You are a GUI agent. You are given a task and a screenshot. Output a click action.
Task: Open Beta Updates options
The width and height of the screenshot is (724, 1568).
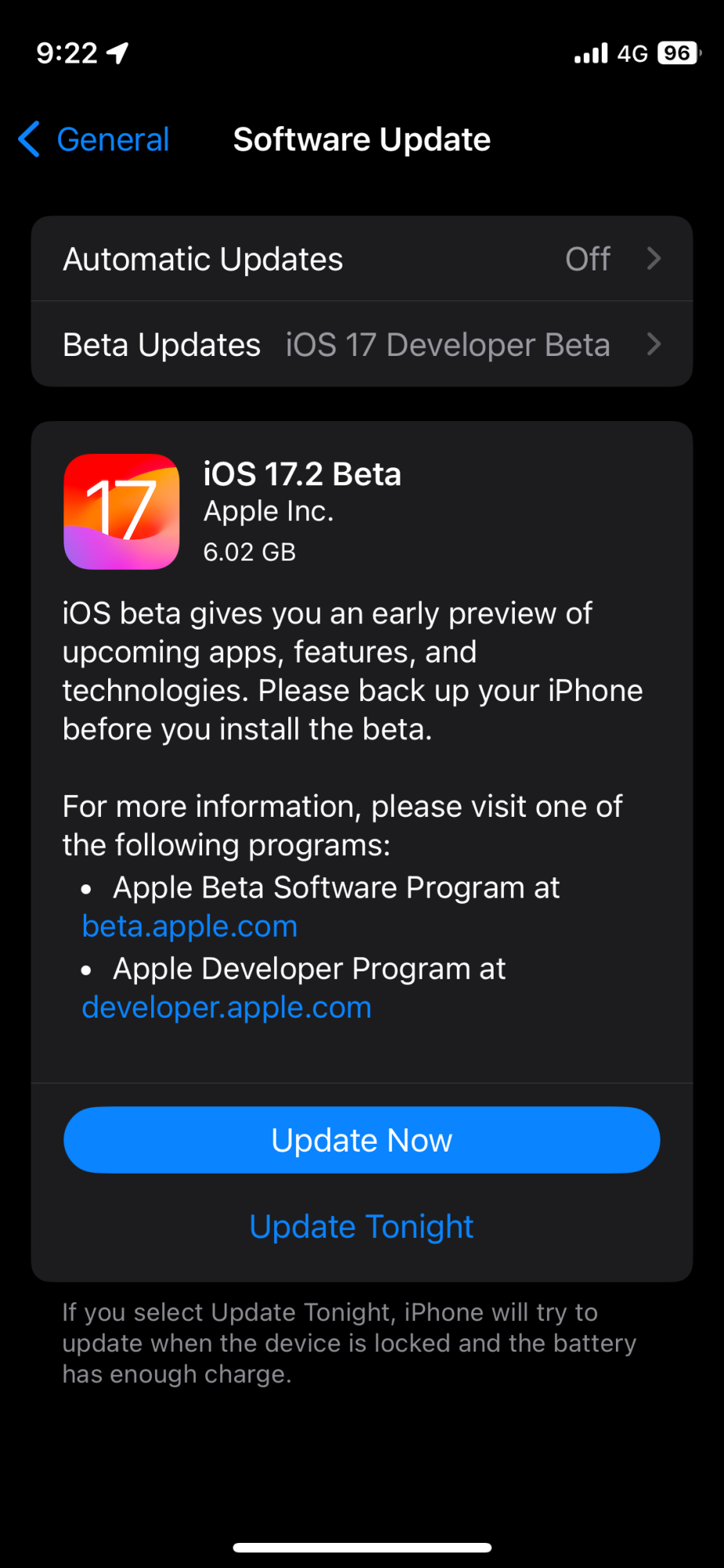point(361,345)
